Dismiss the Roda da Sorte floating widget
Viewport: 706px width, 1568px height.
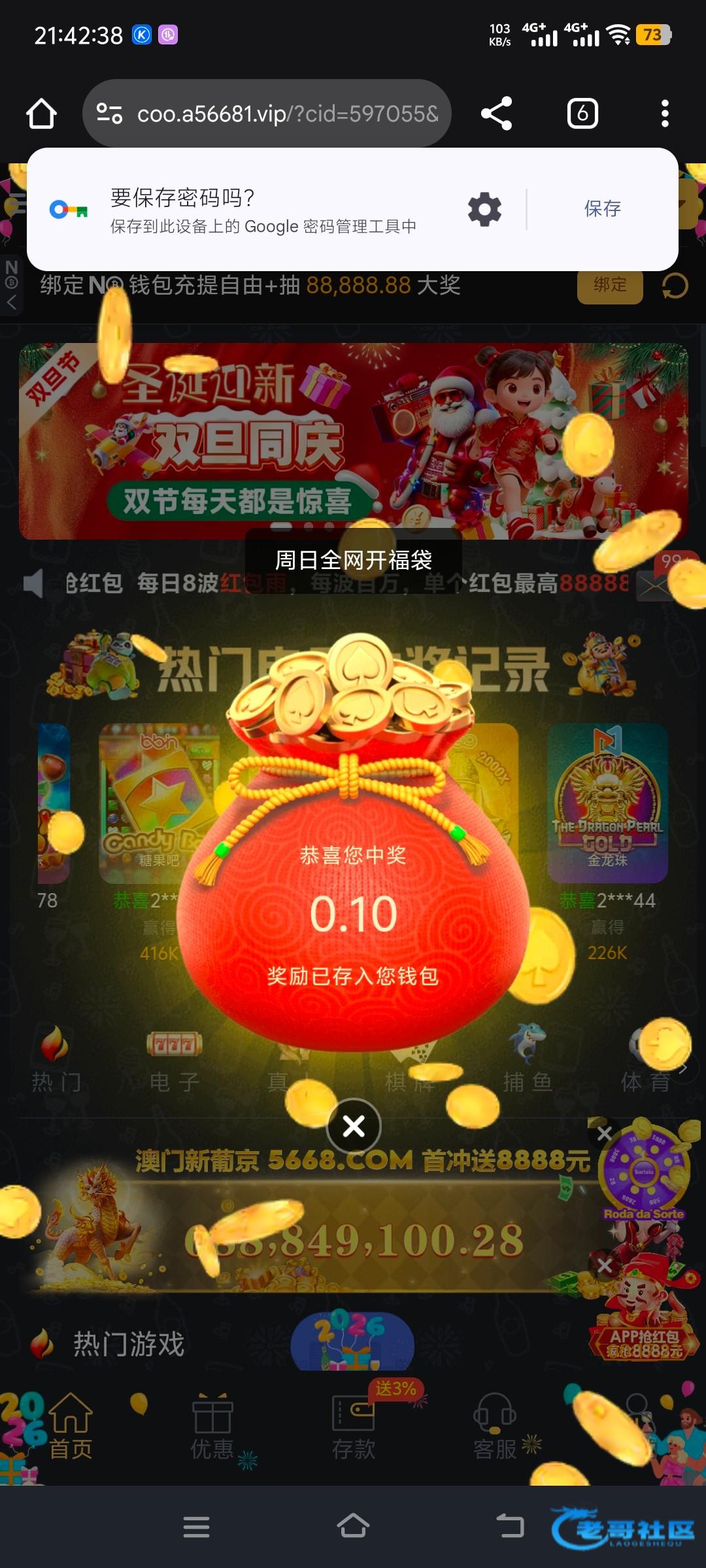pyautogui.click(x=605, y=1134)
